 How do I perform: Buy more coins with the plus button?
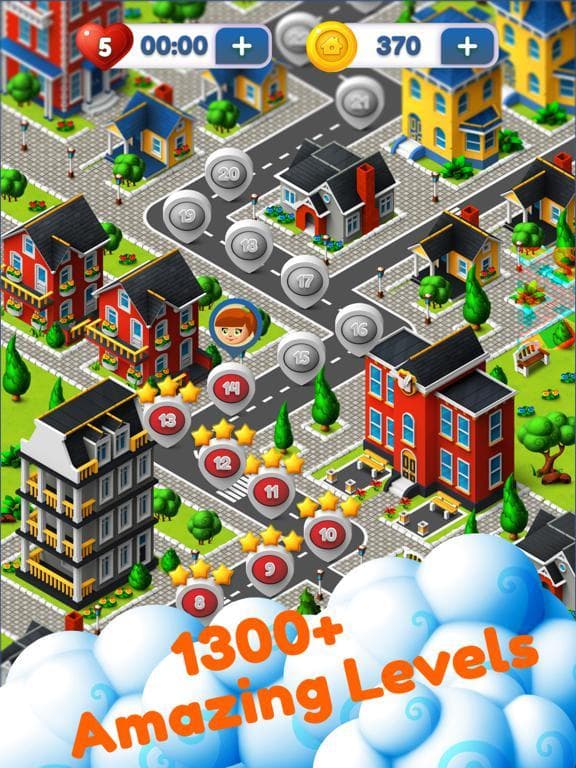468,46
